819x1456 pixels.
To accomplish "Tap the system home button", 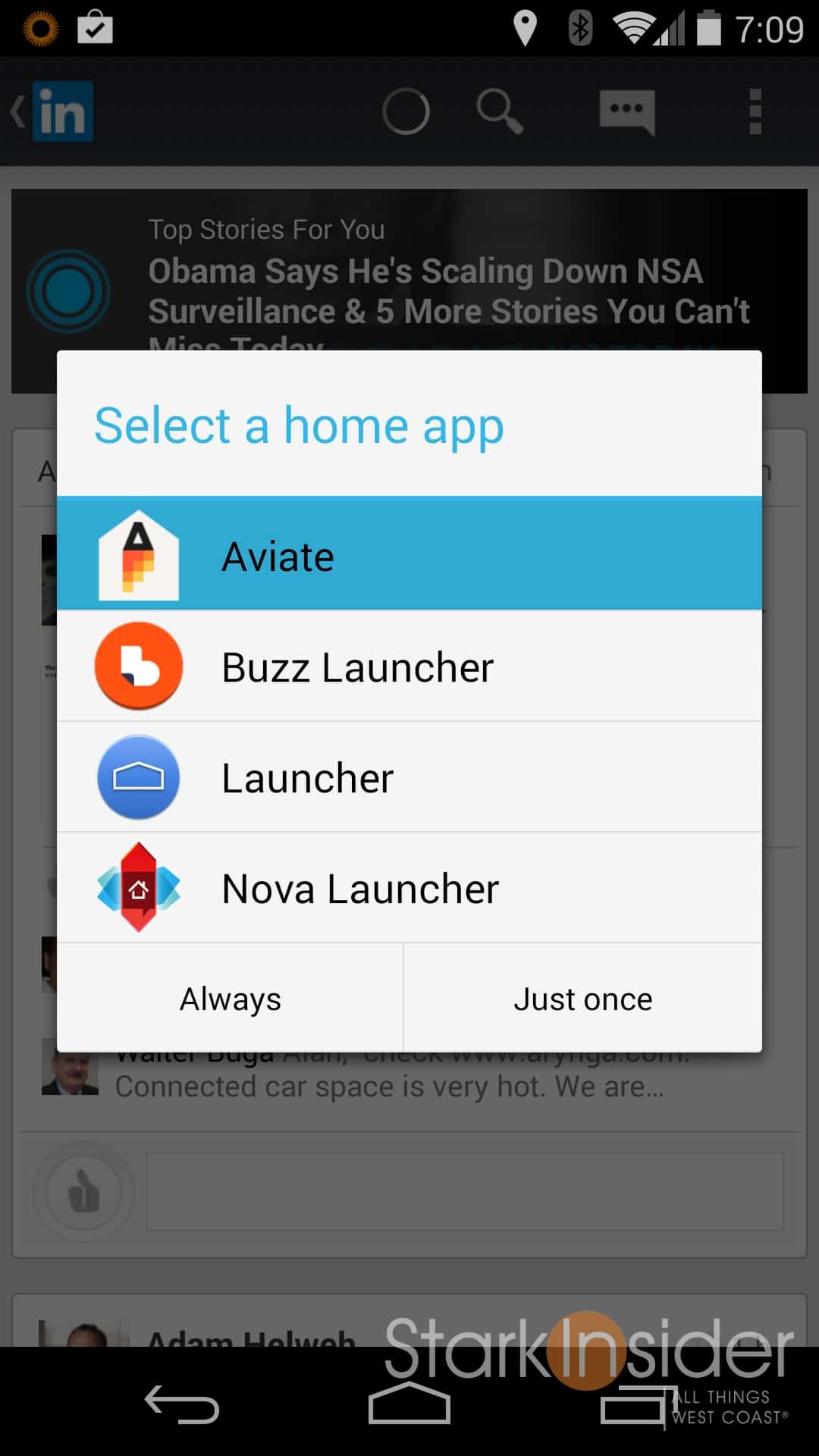I will click(409, 1404).
